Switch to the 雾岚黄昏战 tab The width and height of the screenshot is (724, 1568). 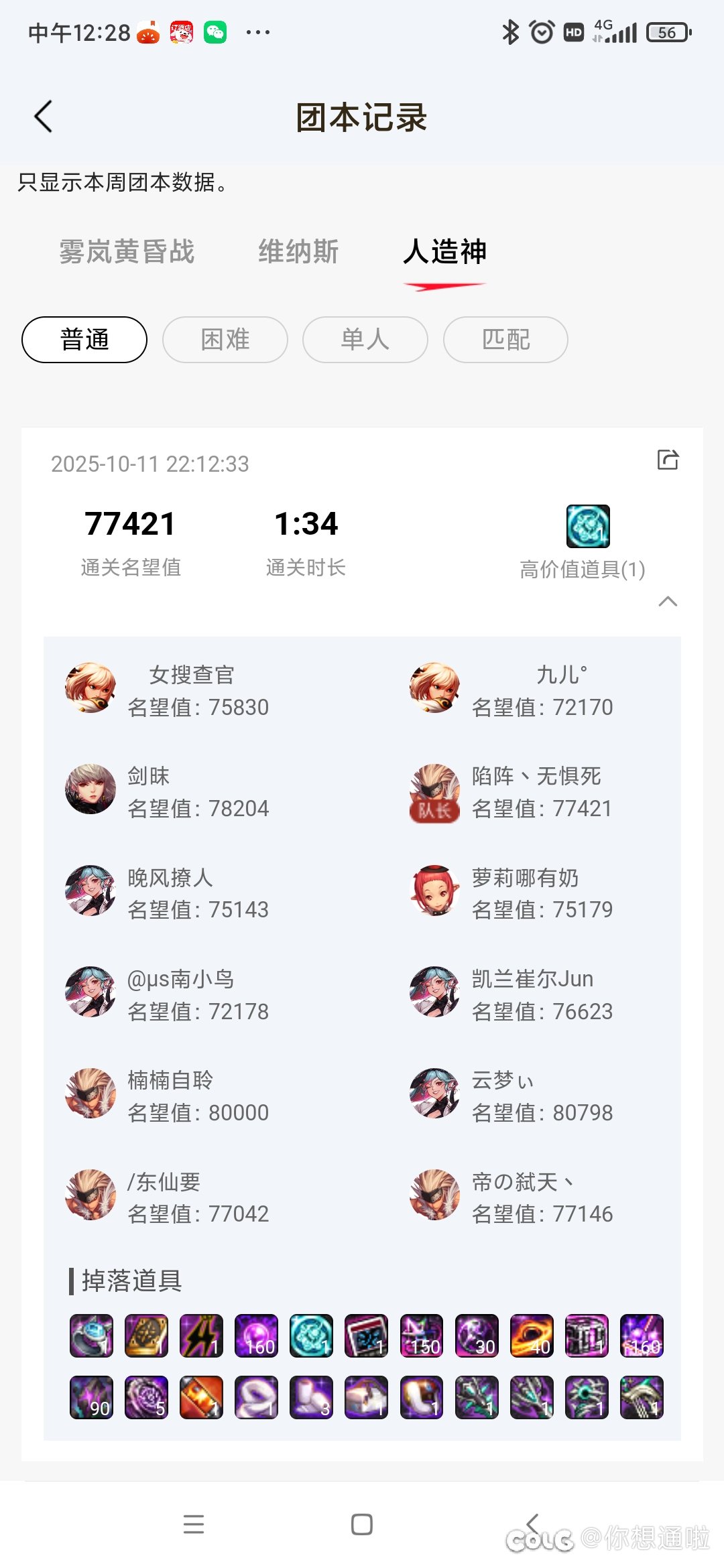pyautogui.click(x=127, y=252)
